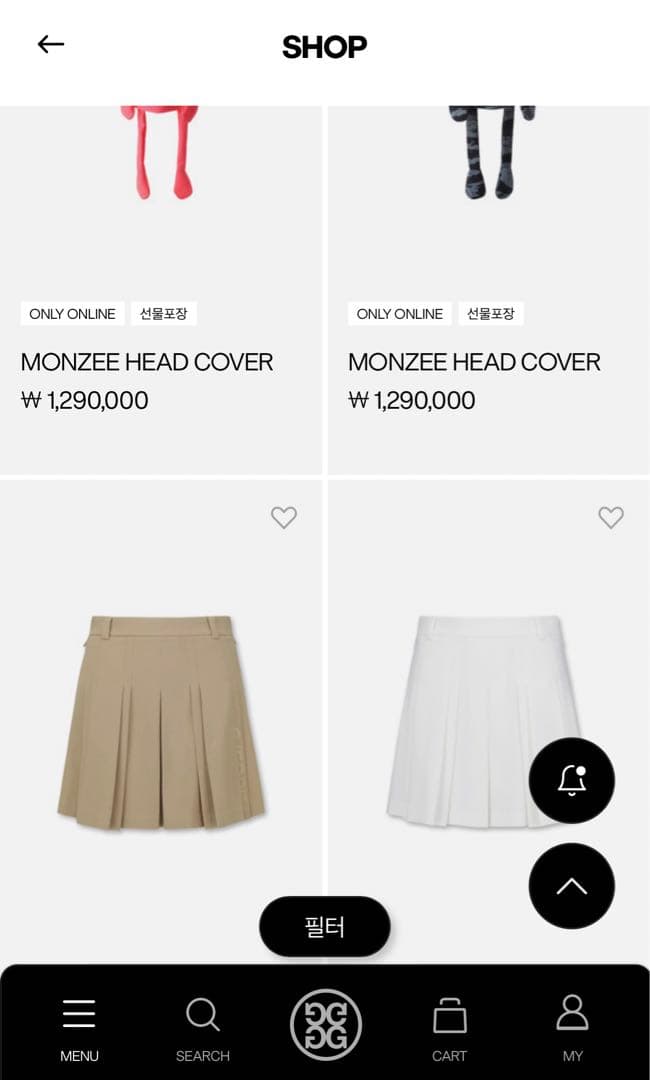
Task: Switch to the MY tab
Action: [572, 1027]
